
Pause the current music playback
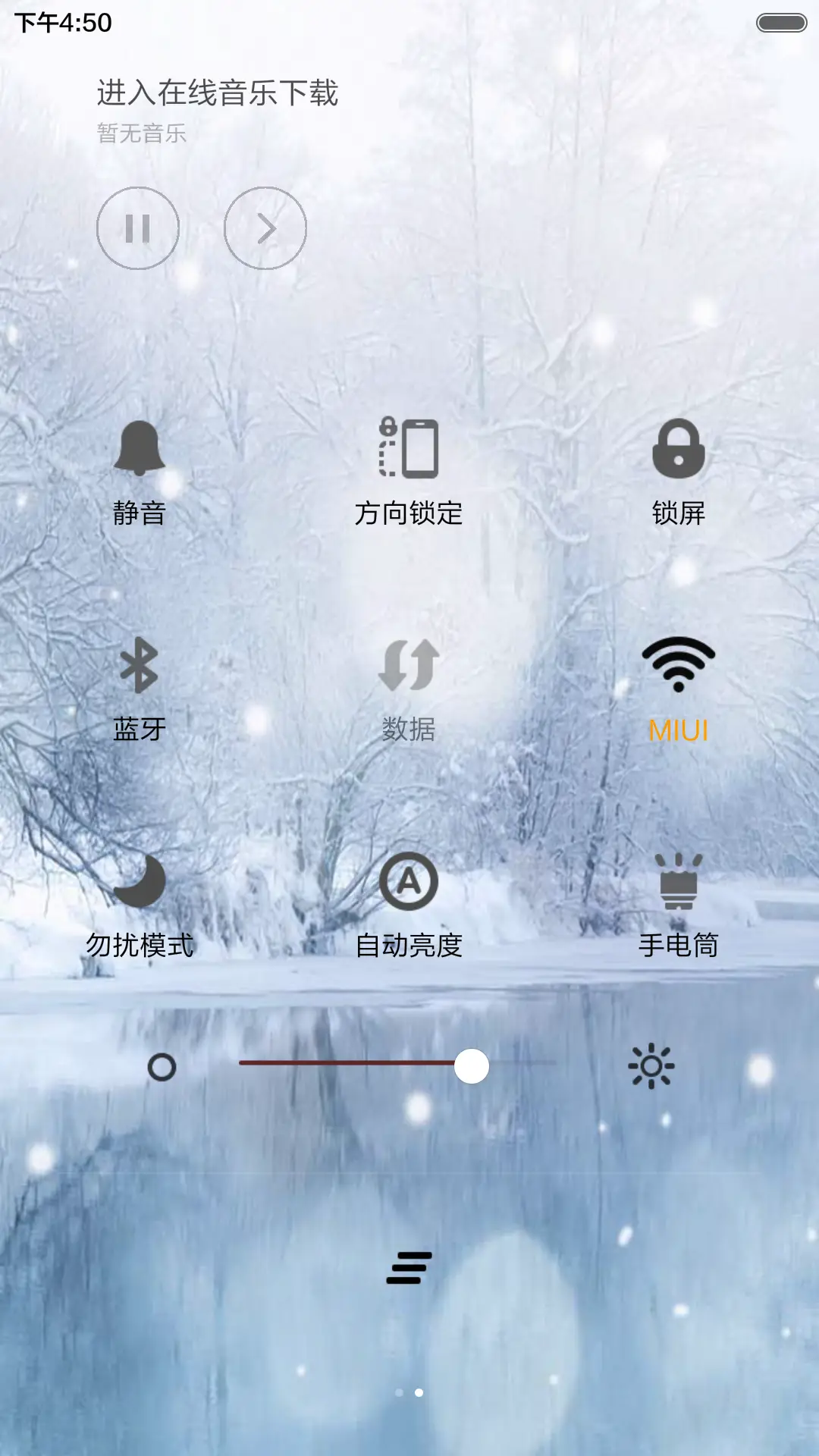click(137, 227)
